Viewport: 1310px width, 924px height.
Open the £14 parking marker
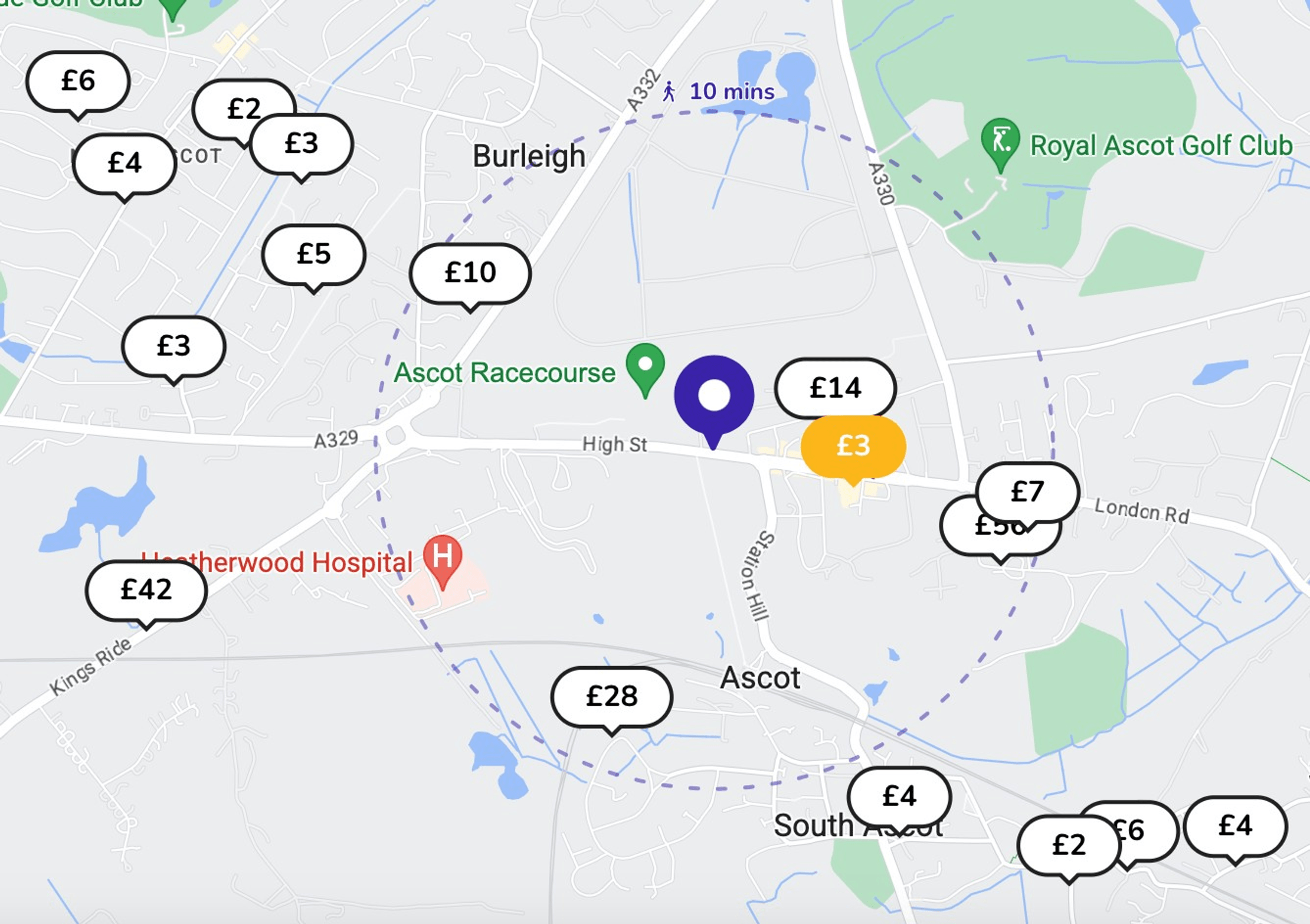pos(835,388)
